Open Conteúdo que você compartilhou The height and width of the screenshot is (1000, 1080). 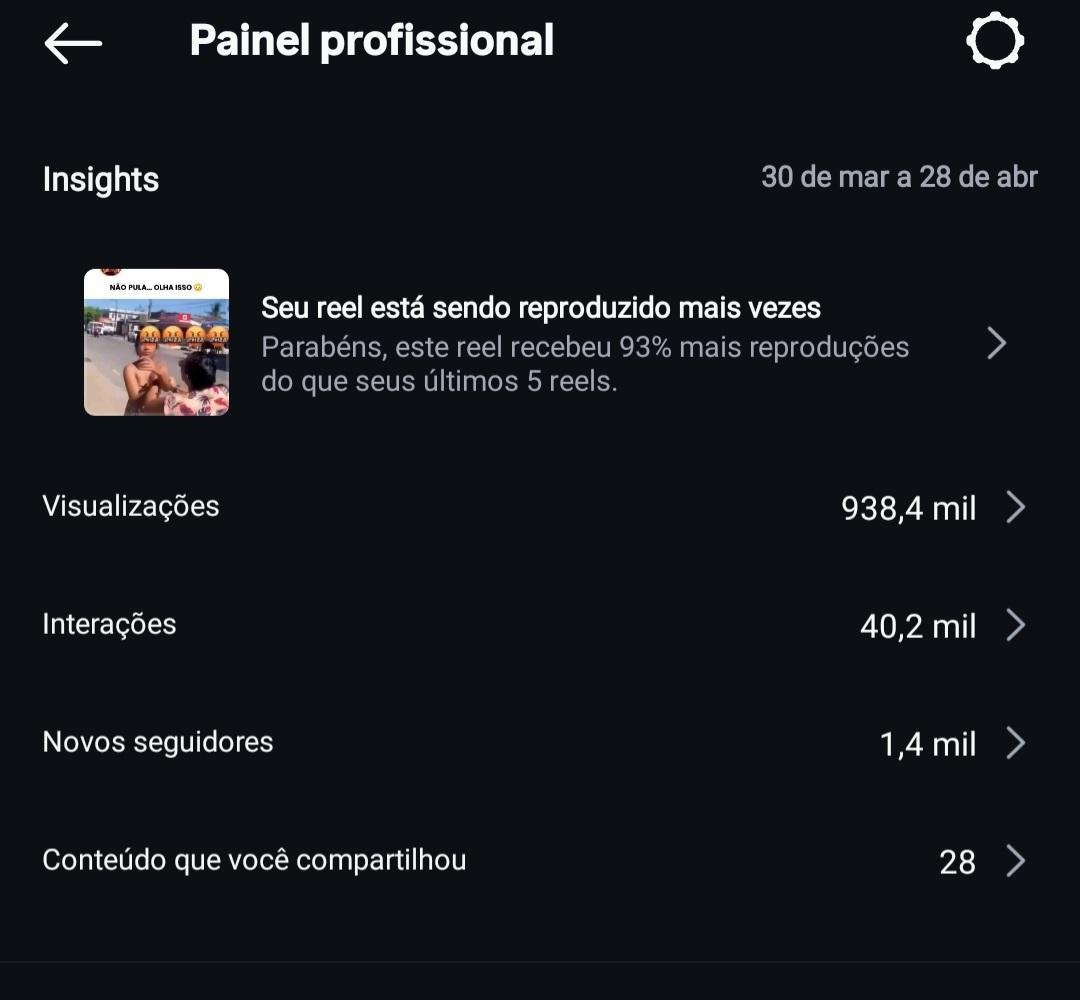click(540, 861)
